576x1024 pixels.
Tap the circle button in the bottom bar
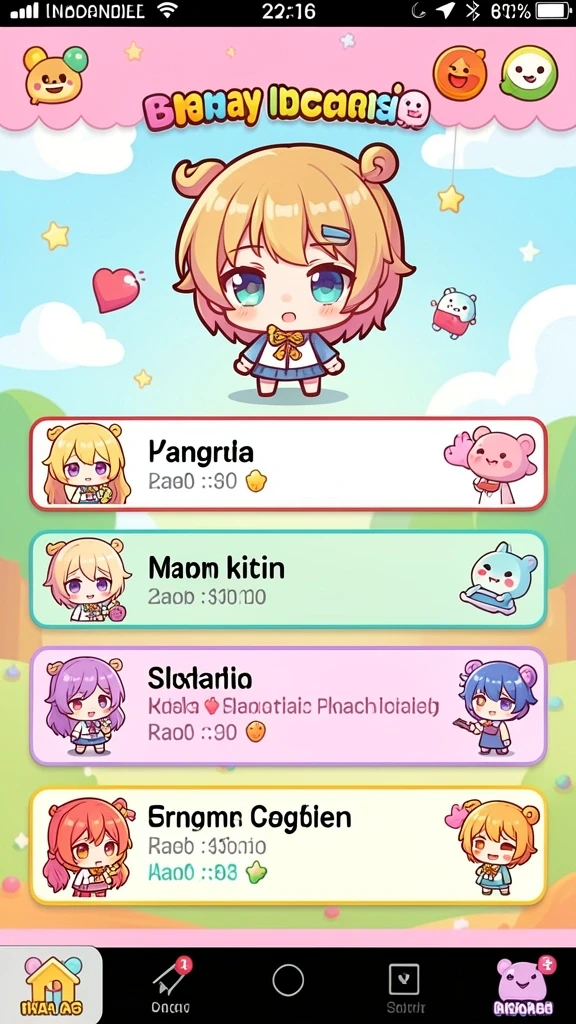pyautogui.click(x=288, y=980)
